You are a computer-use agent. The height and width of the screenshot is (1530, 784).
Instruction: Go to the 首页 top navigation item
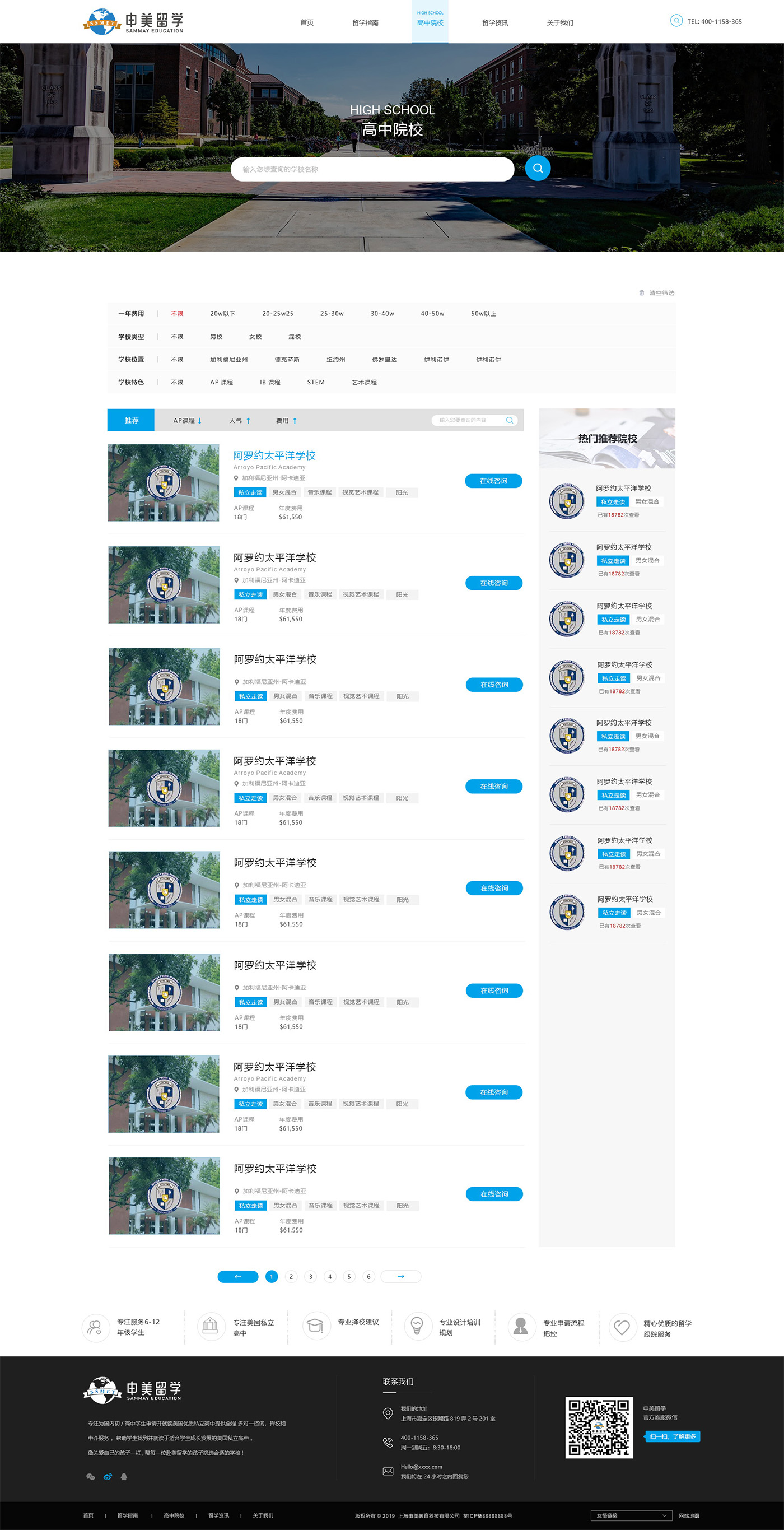tap(307, 22)
